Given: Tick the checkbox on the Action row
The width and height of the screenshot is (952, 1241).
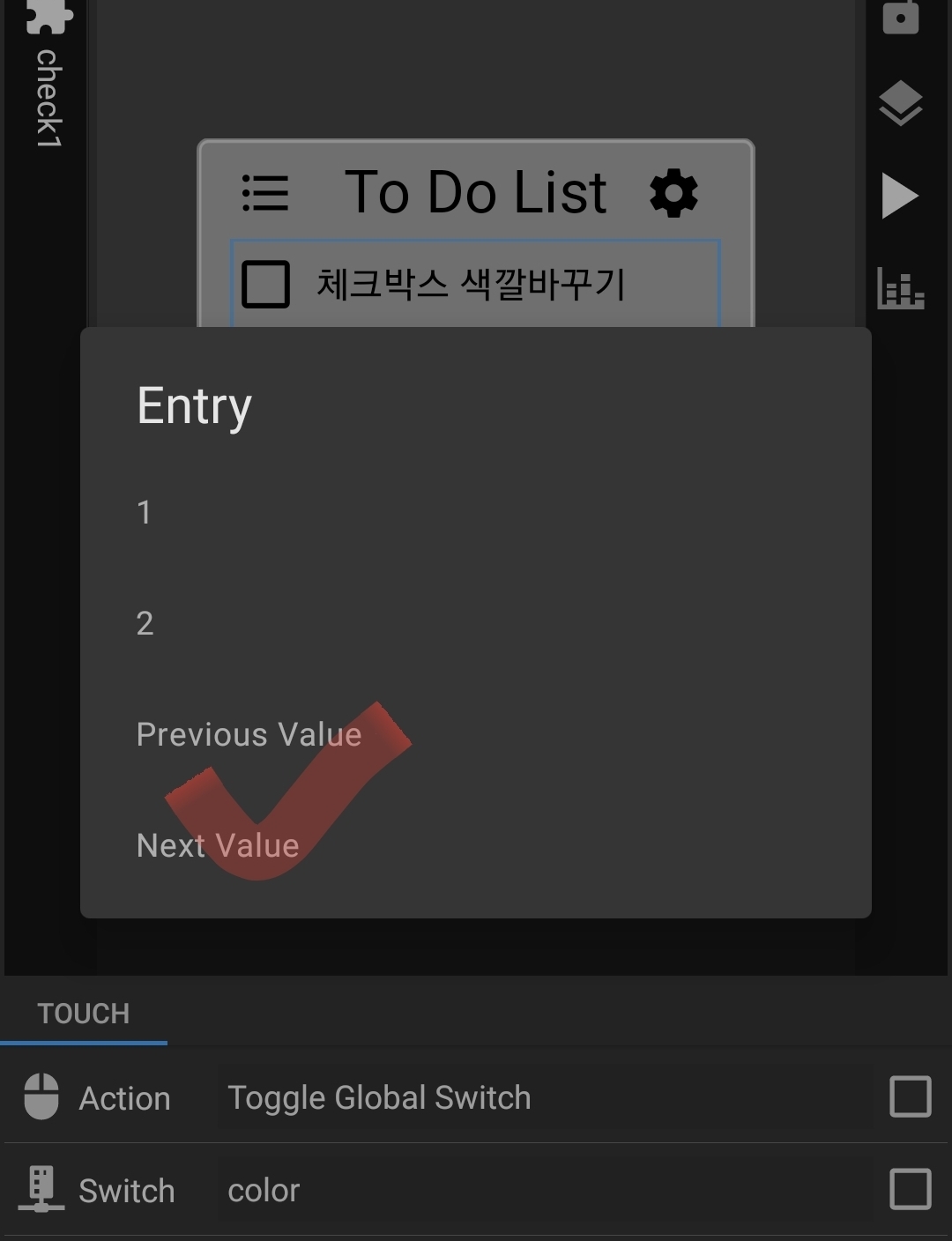Looking at the screenshot, I should [911, 1097].
